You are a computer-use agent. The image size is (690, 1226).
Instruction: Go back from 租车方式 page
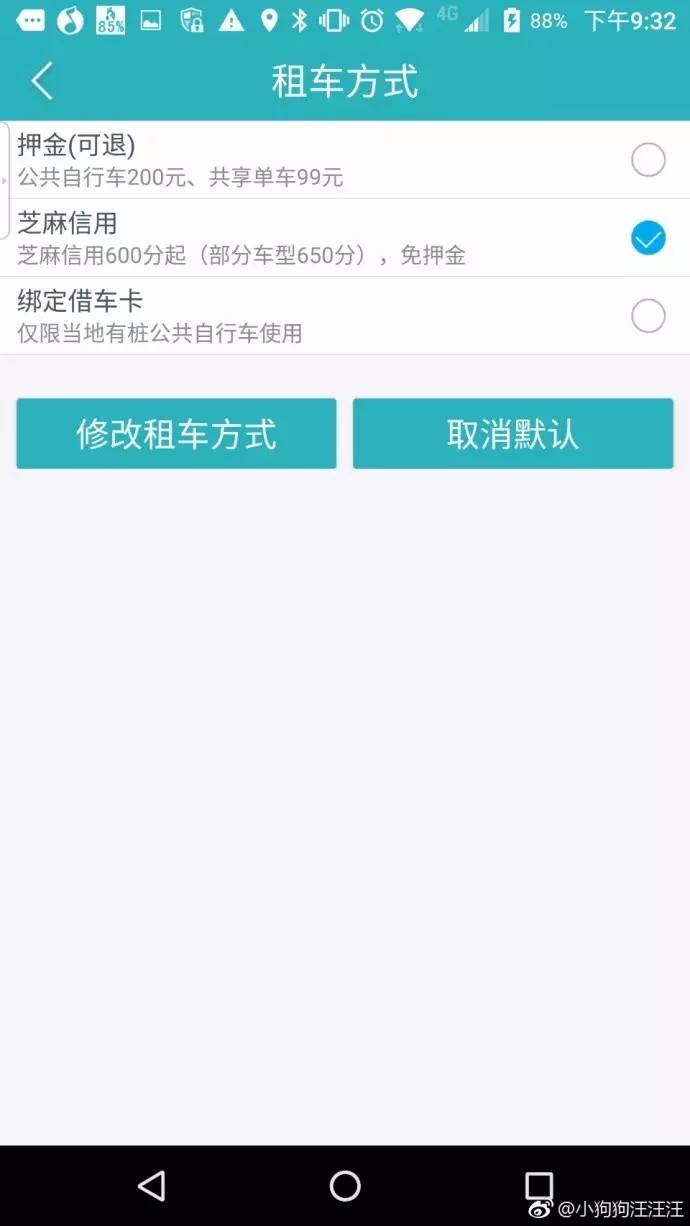pyautogui.click(x=42, y=81)
